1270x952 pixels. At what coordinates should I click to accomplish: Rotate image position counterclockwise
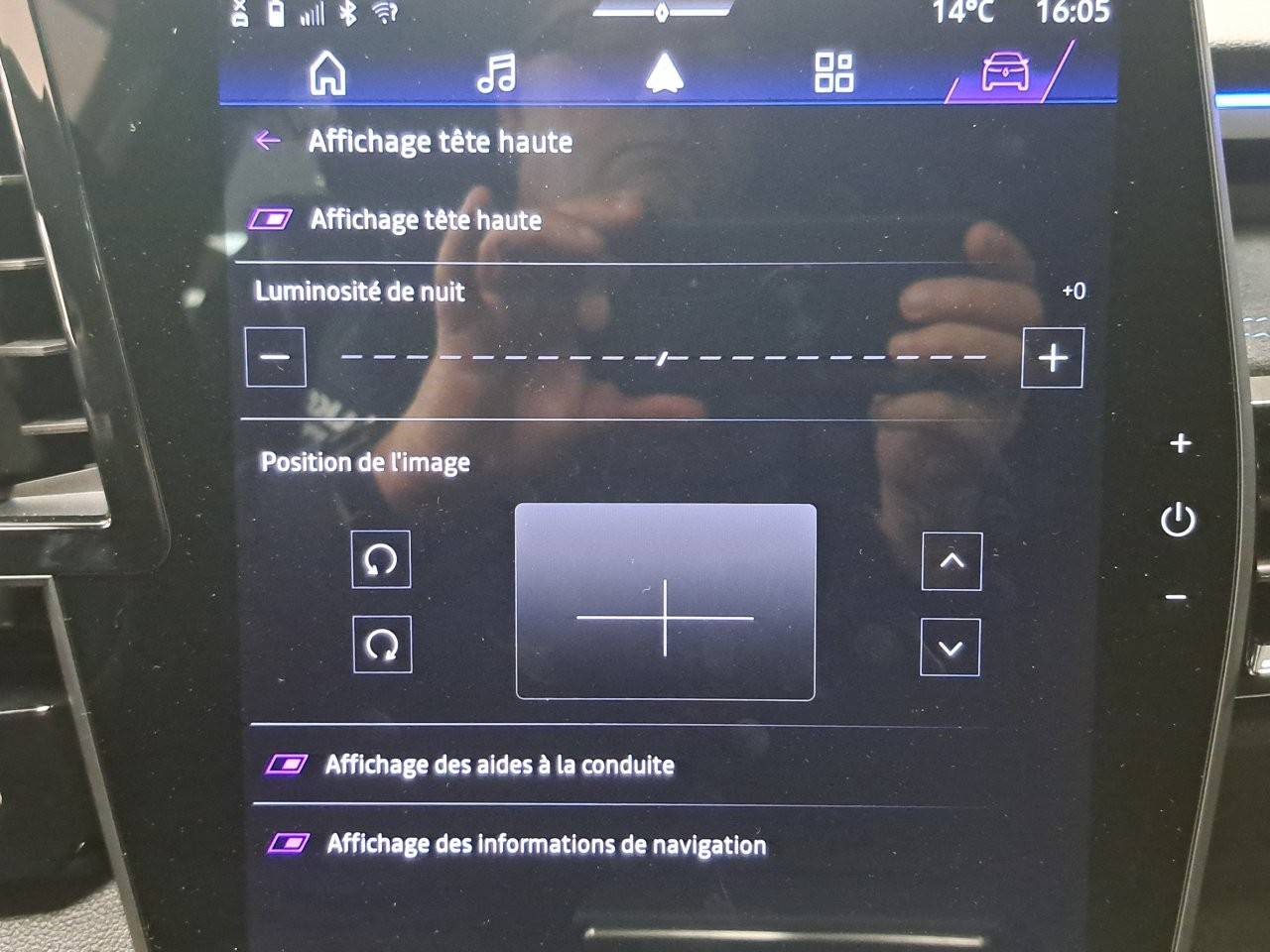381,560
